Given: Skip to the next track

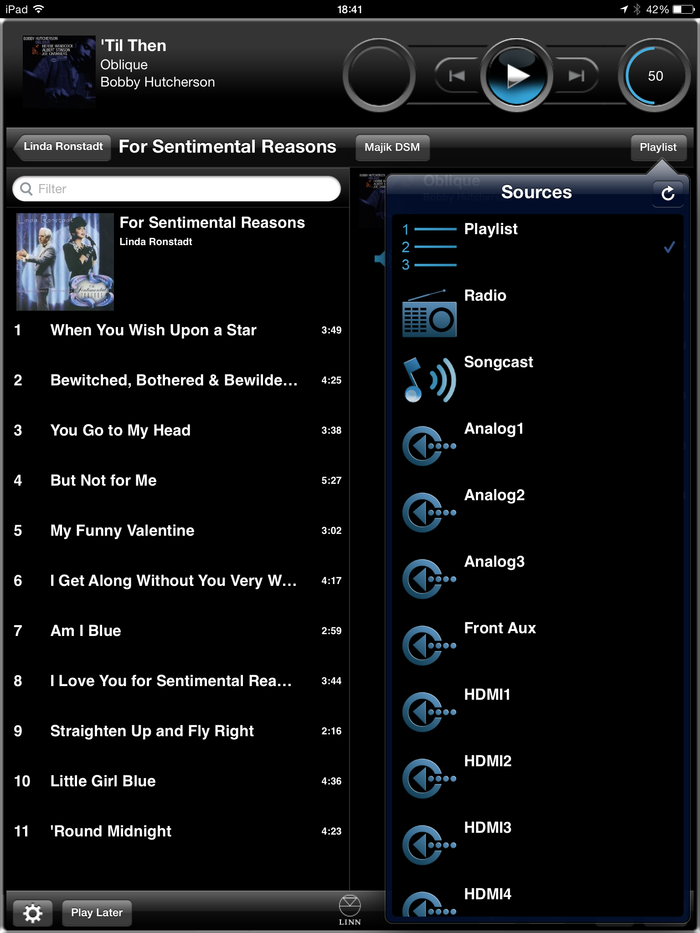Looking at the screenshot, I should (x=576, y=76).
